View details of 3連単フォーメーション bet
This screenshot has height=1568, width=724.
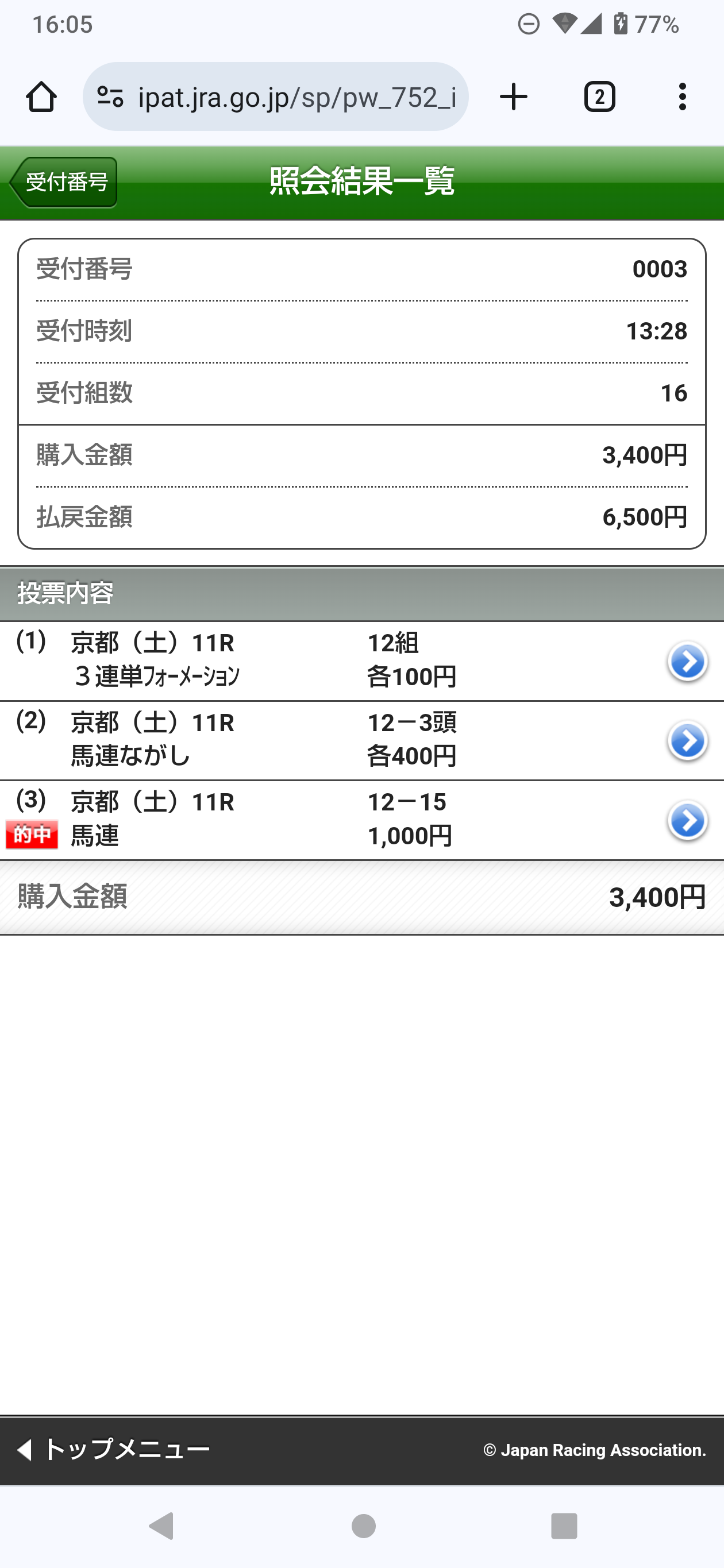687,661
